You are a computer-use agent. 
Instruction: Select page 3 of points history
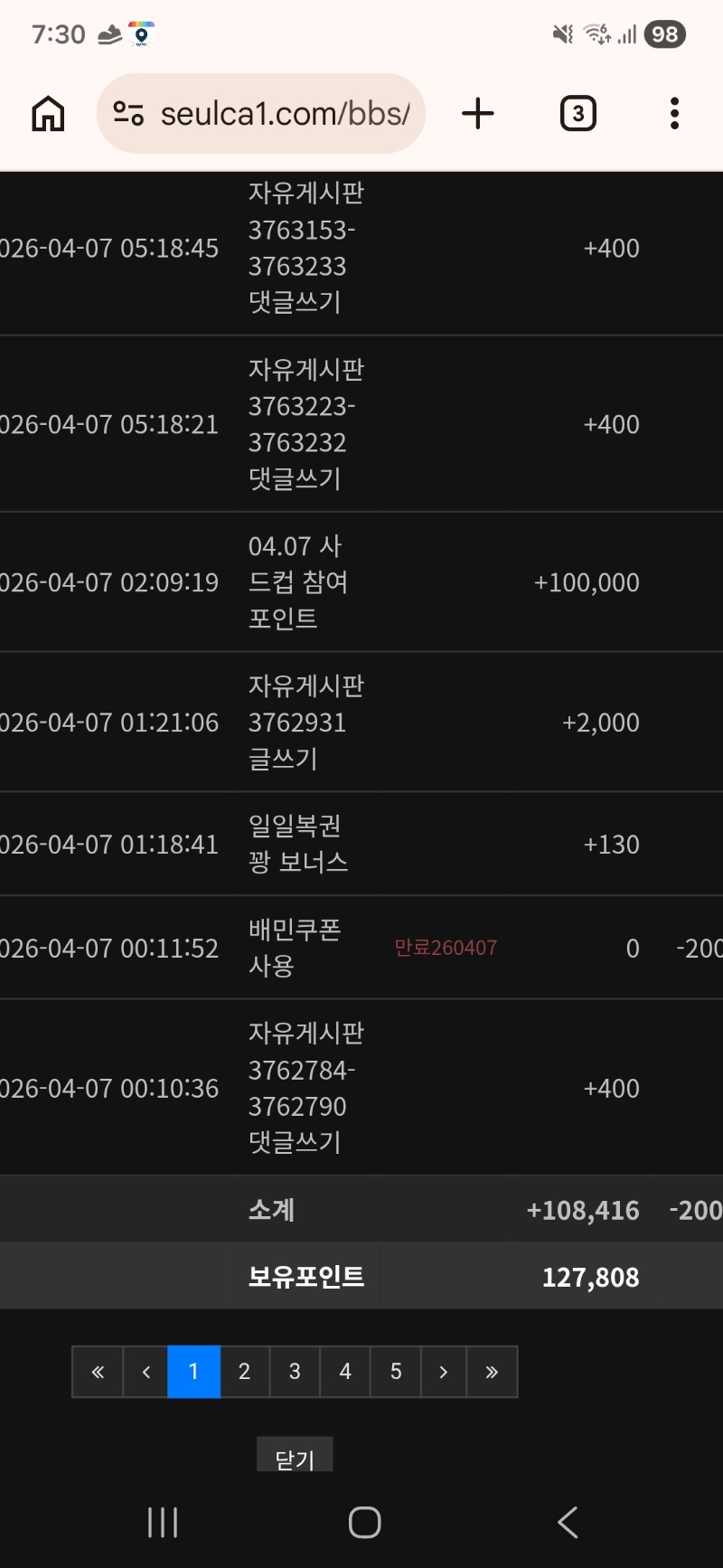pos(295,1372)
